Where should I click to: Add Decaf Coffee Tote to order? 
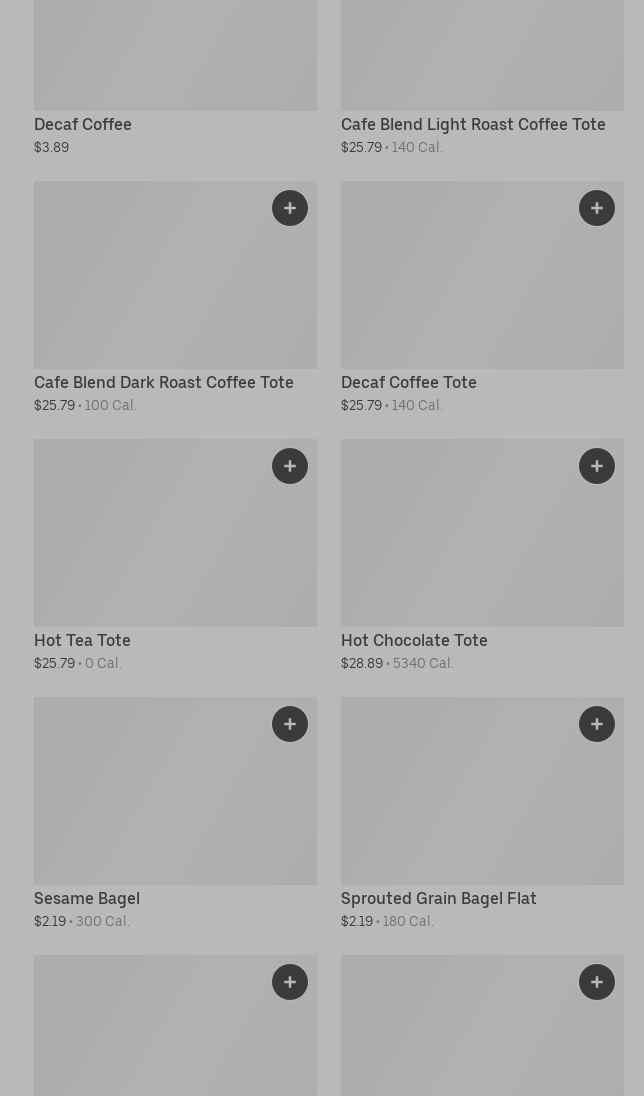click(597, 208)
